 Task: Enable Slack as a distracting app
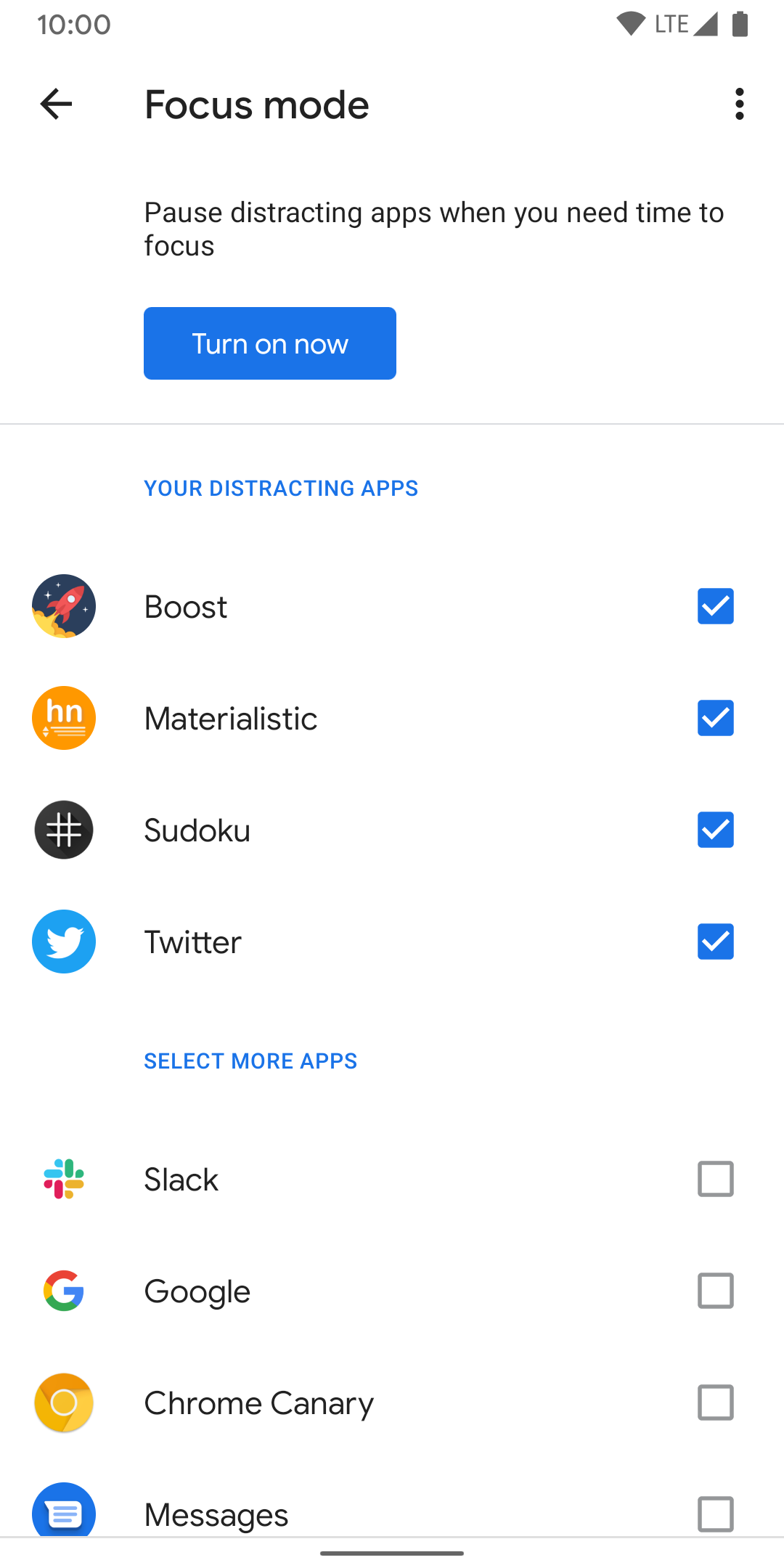coord(715,1179)
